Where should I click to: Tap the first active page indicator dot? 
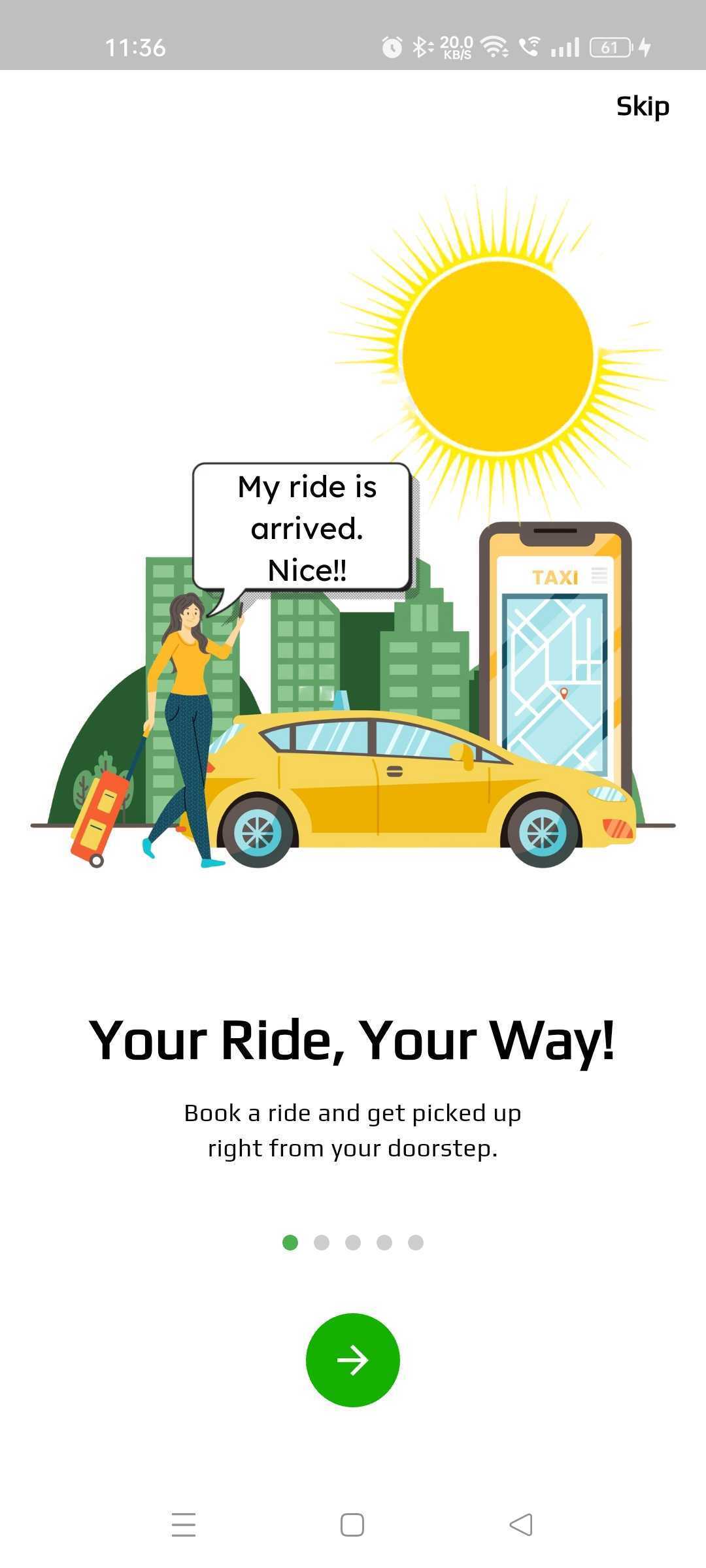tap(290, 1243)
